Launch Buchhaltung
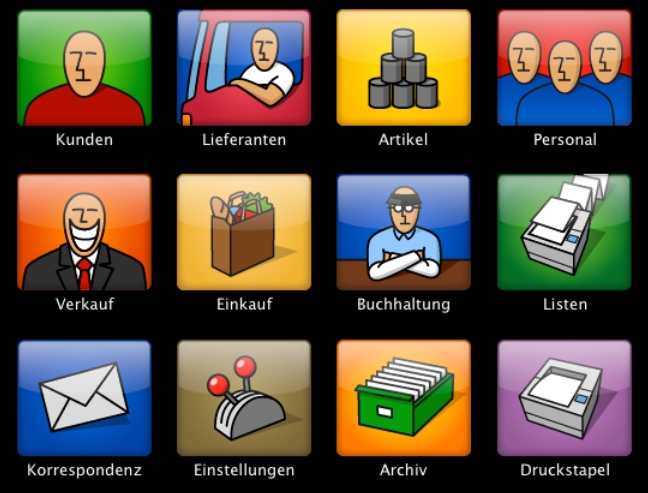Screen dimensions: 648x493 pyautogui.click(x=404, y=233)
